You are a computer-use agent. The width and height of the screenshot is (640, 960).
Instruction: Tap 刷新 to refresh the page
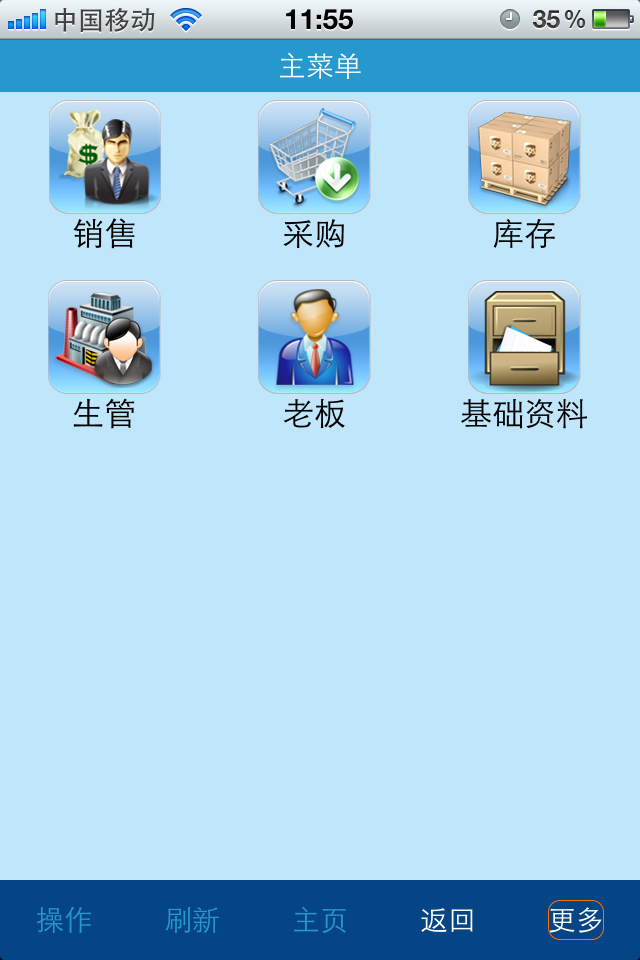(x=192, y=920)
